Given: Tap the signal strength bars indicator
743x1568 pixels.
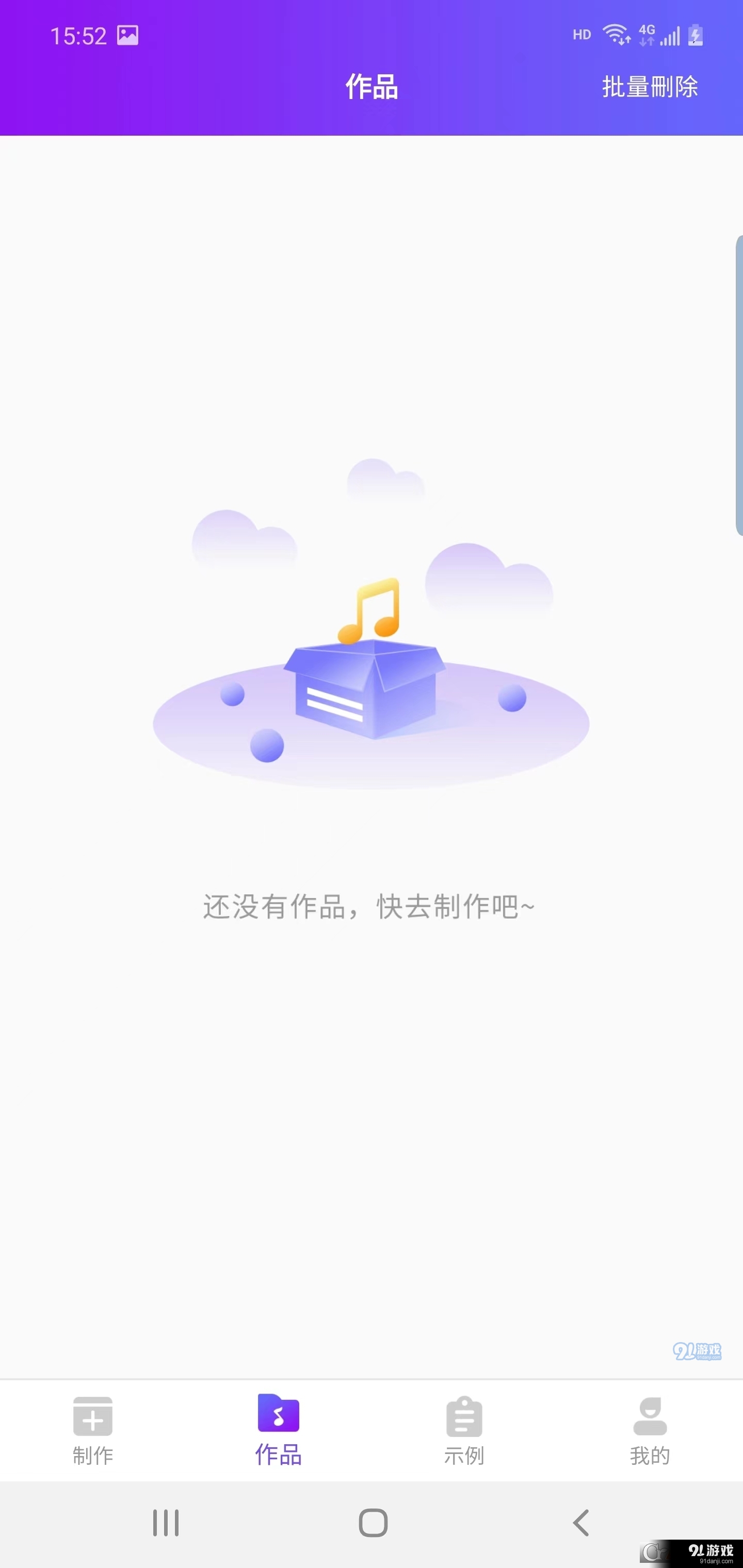Looking at the screenshot, I should (671, 37).
